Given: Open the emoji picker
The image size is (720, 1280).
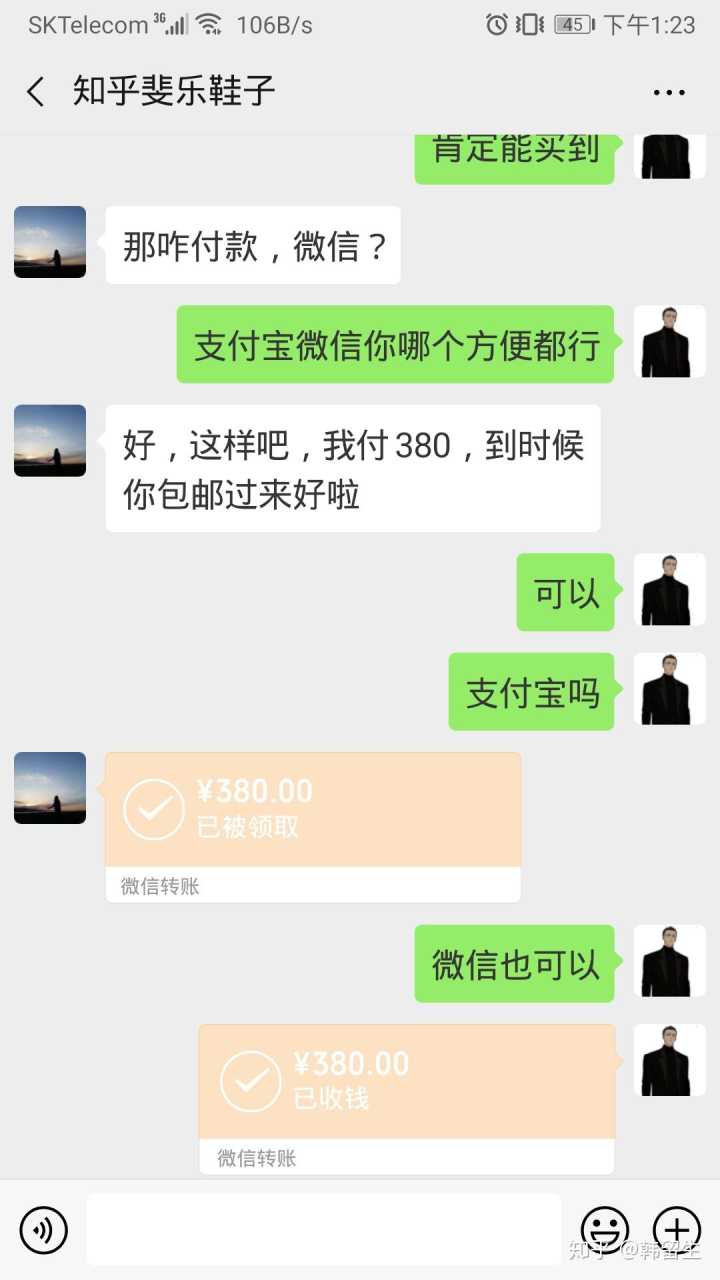Looking at the screenshot, I should pos(605,1229).
